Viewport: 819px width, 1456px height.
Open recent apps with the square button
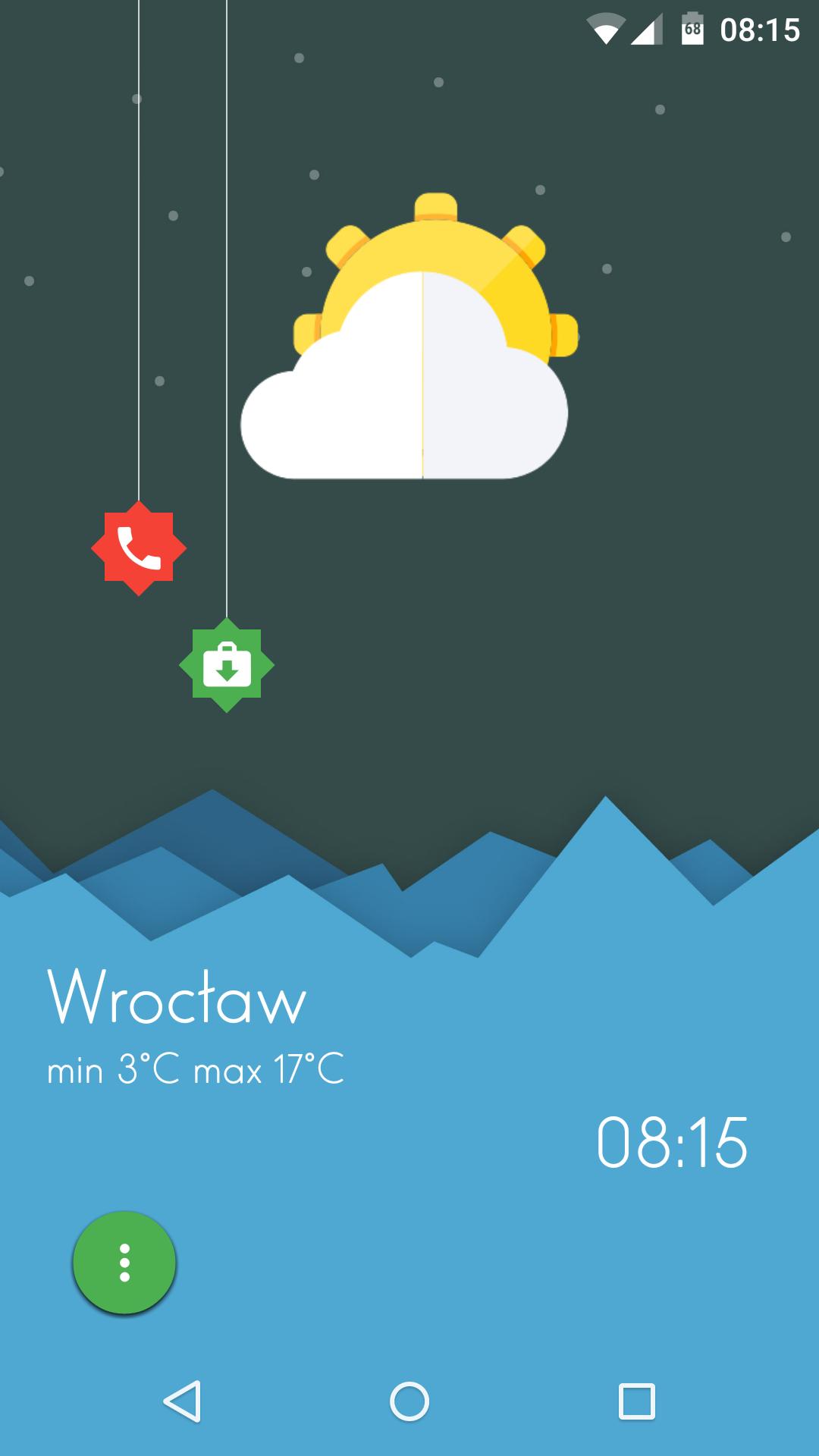click(637, 1401)
